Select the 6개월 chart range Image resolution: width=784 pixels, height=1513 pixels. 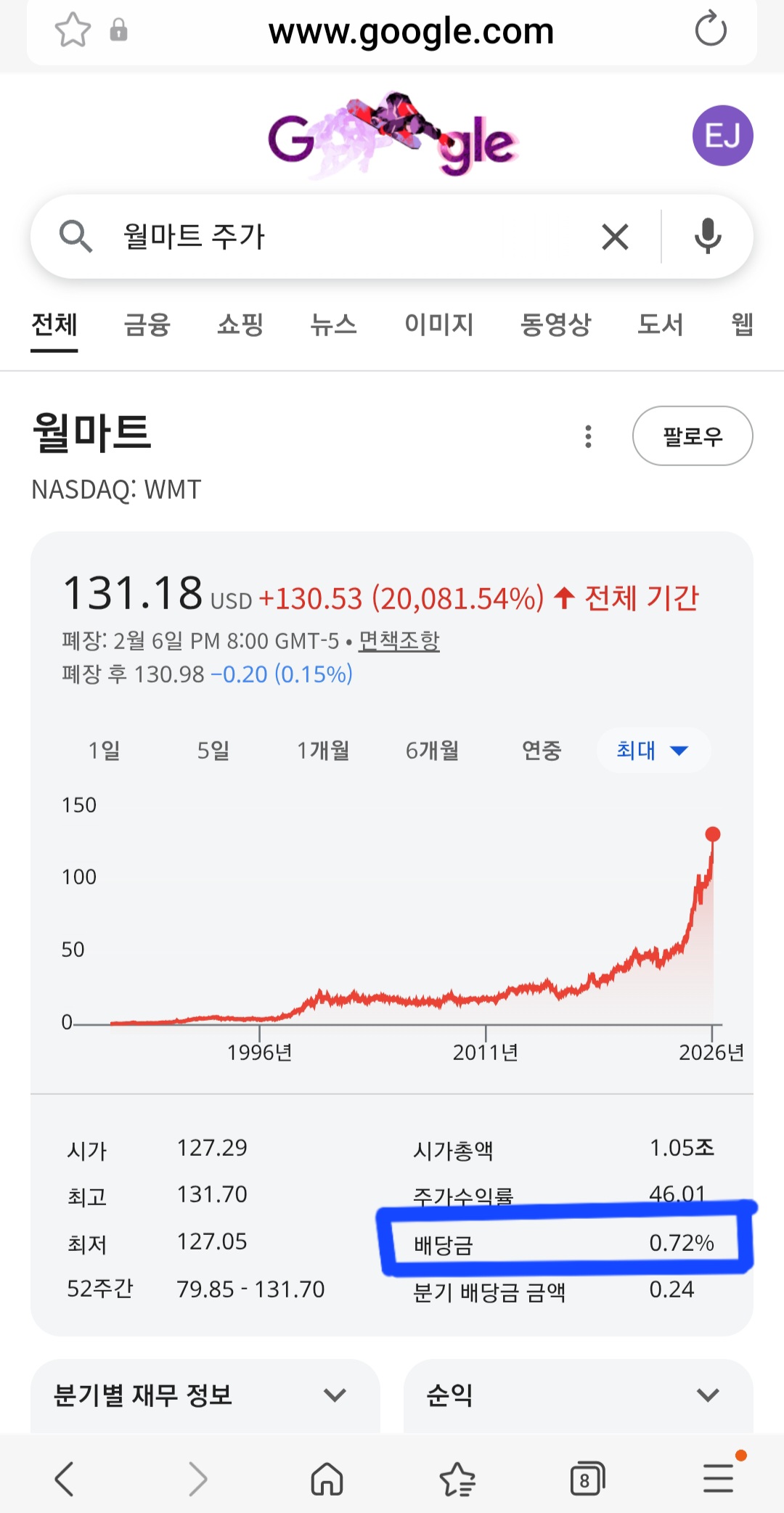coord(432,750)
